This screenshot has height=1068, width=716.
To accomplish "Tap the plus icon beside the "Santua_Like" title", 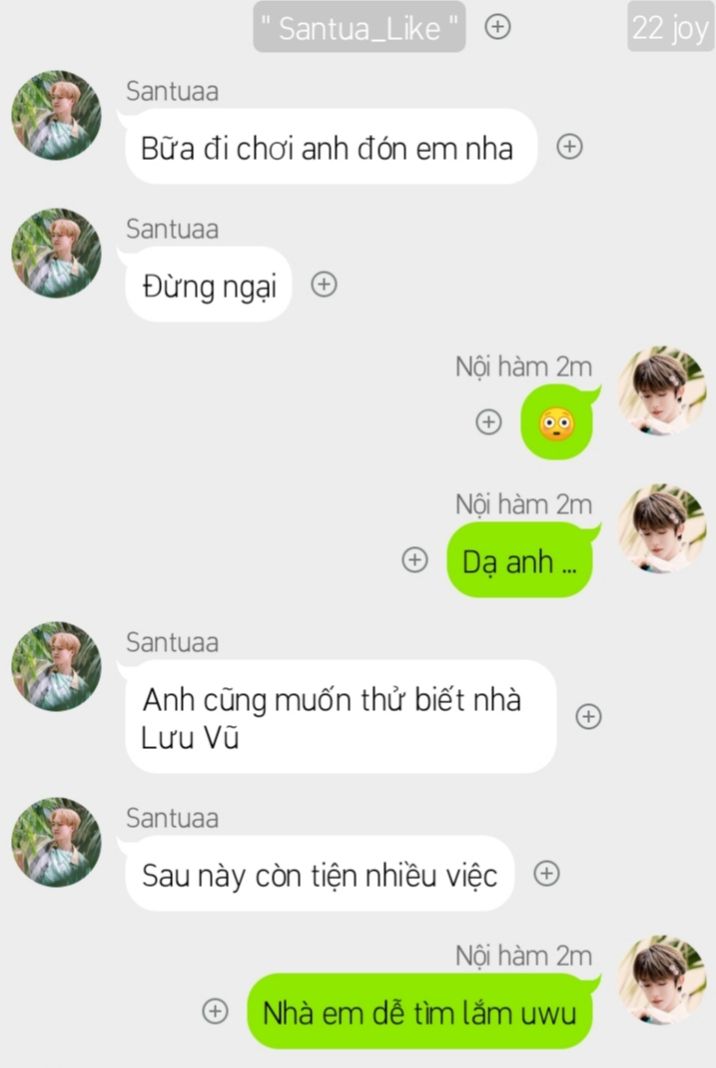I will point(497,27).
